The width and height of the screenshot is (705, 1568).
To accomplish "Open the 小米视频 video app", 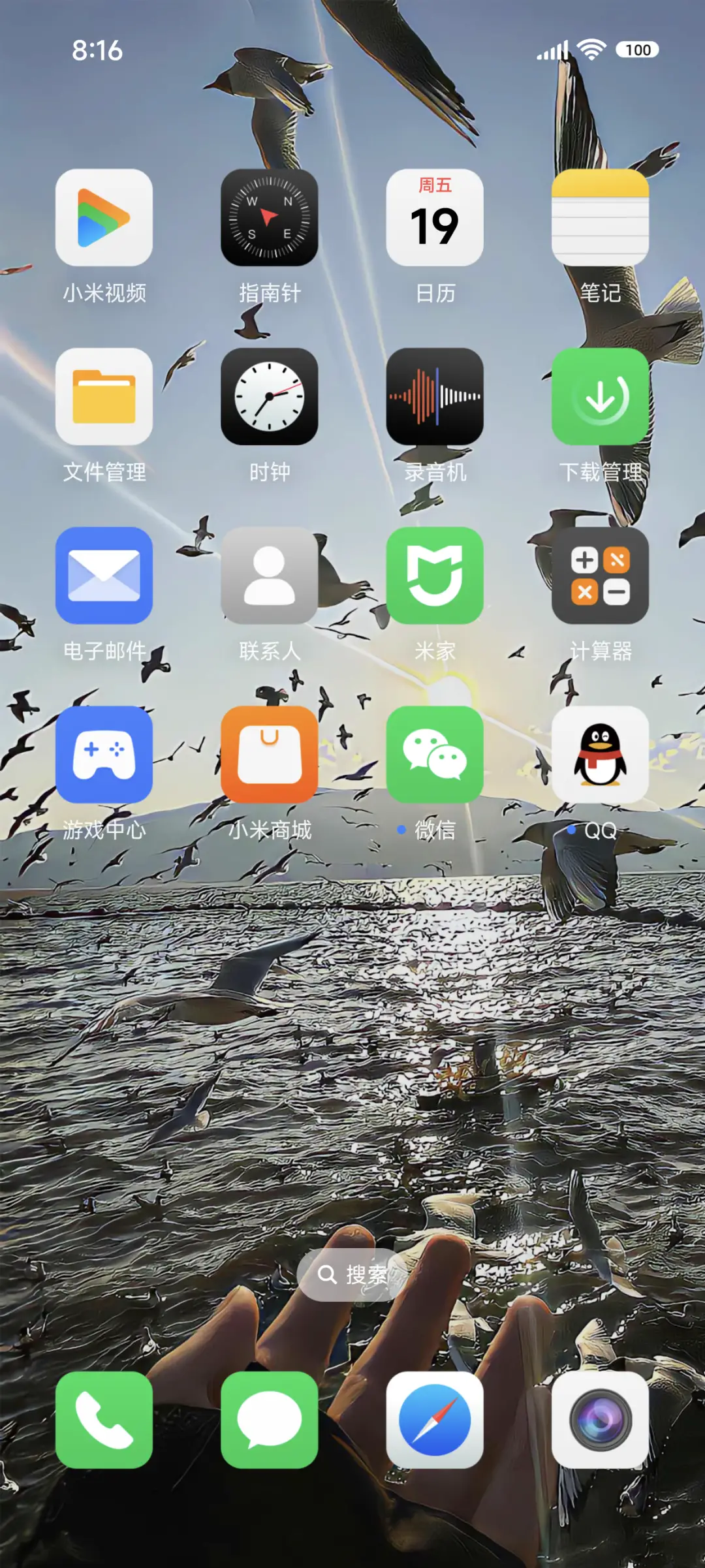I will click(104, 217).
